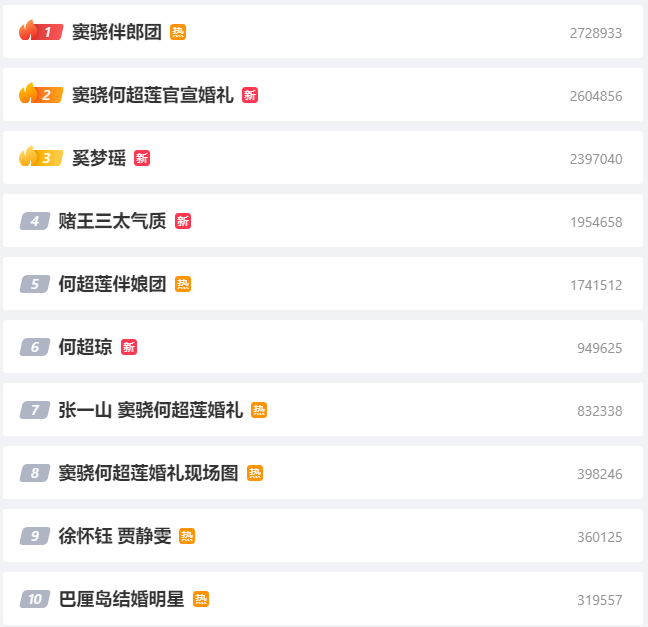This screenshot has width=648, height=627.
Task: Select the 赌王三太气质 topic row
Action: click(112, 221)
